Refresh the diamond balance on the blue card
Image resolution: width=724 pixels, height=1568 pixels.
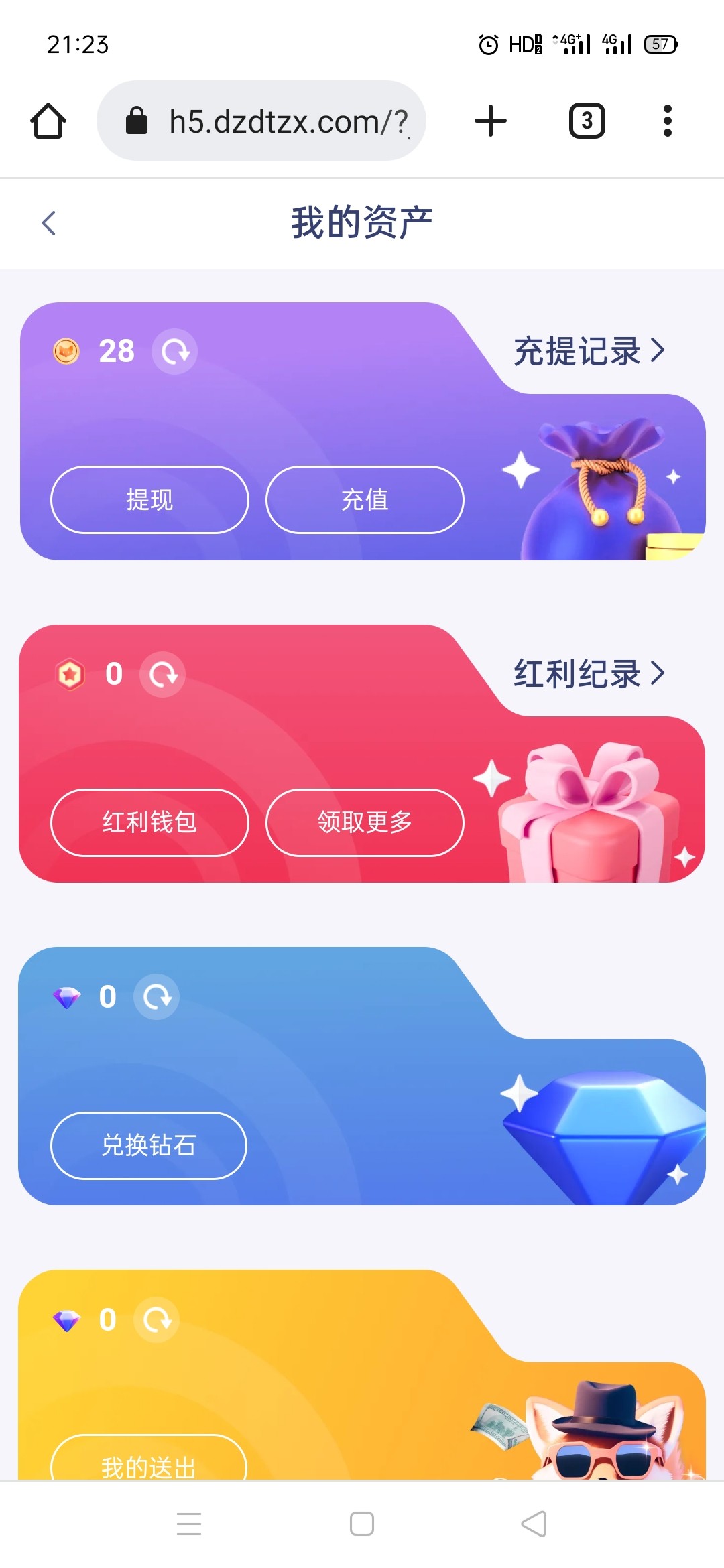(156, 996)
